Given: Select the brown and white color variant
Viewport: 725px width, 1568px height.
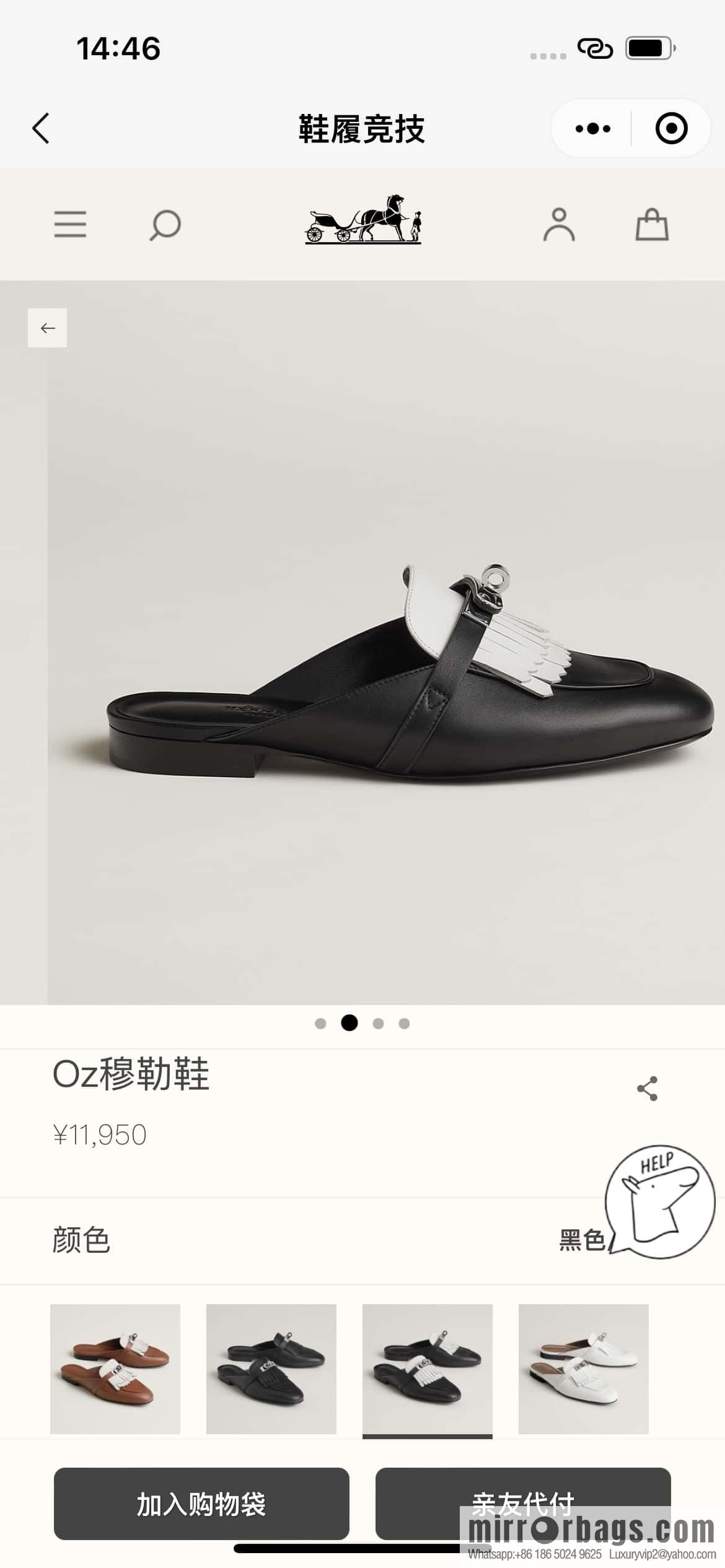Looking at the screenshot, I should coord(115,1369).
